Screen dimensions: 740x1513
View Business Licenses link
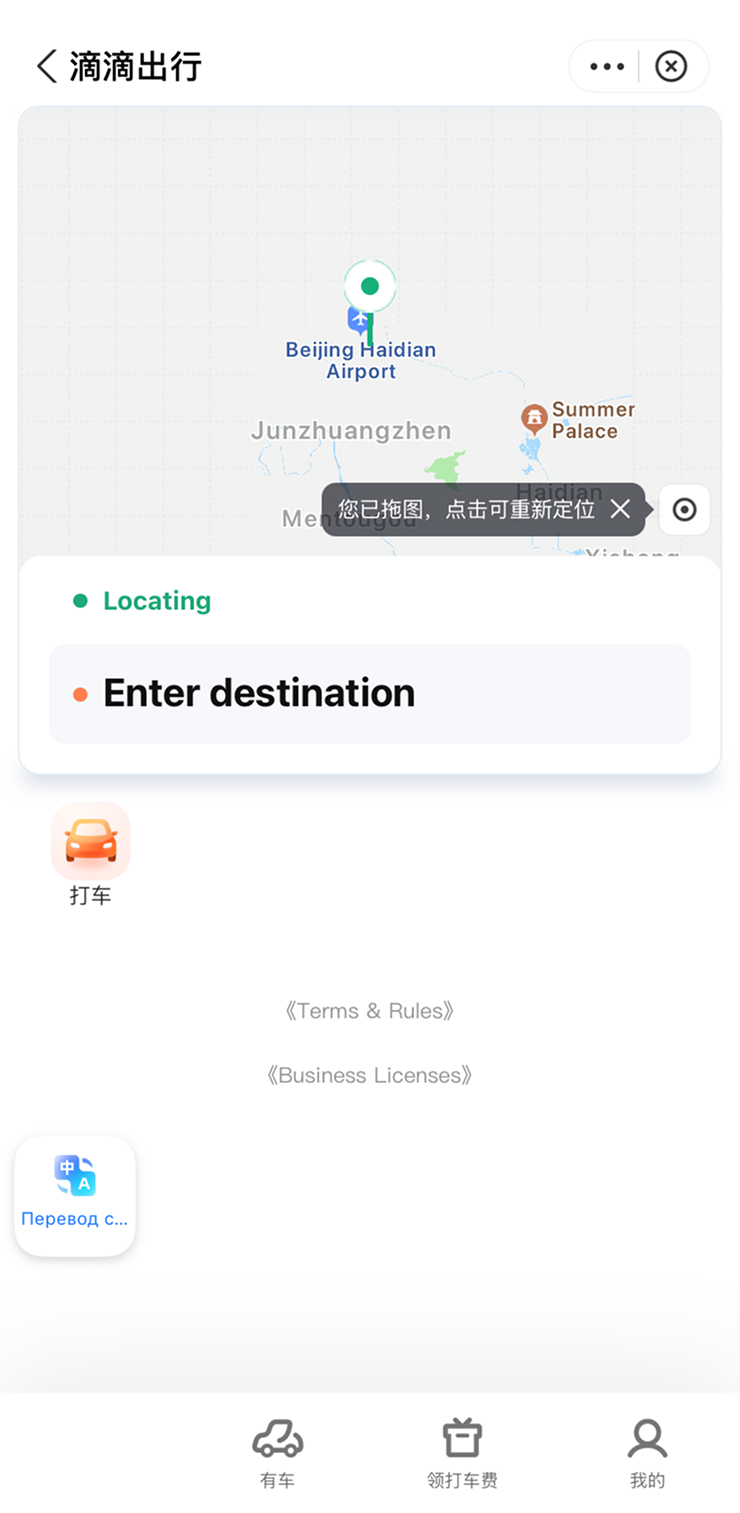coord(370,1076)
